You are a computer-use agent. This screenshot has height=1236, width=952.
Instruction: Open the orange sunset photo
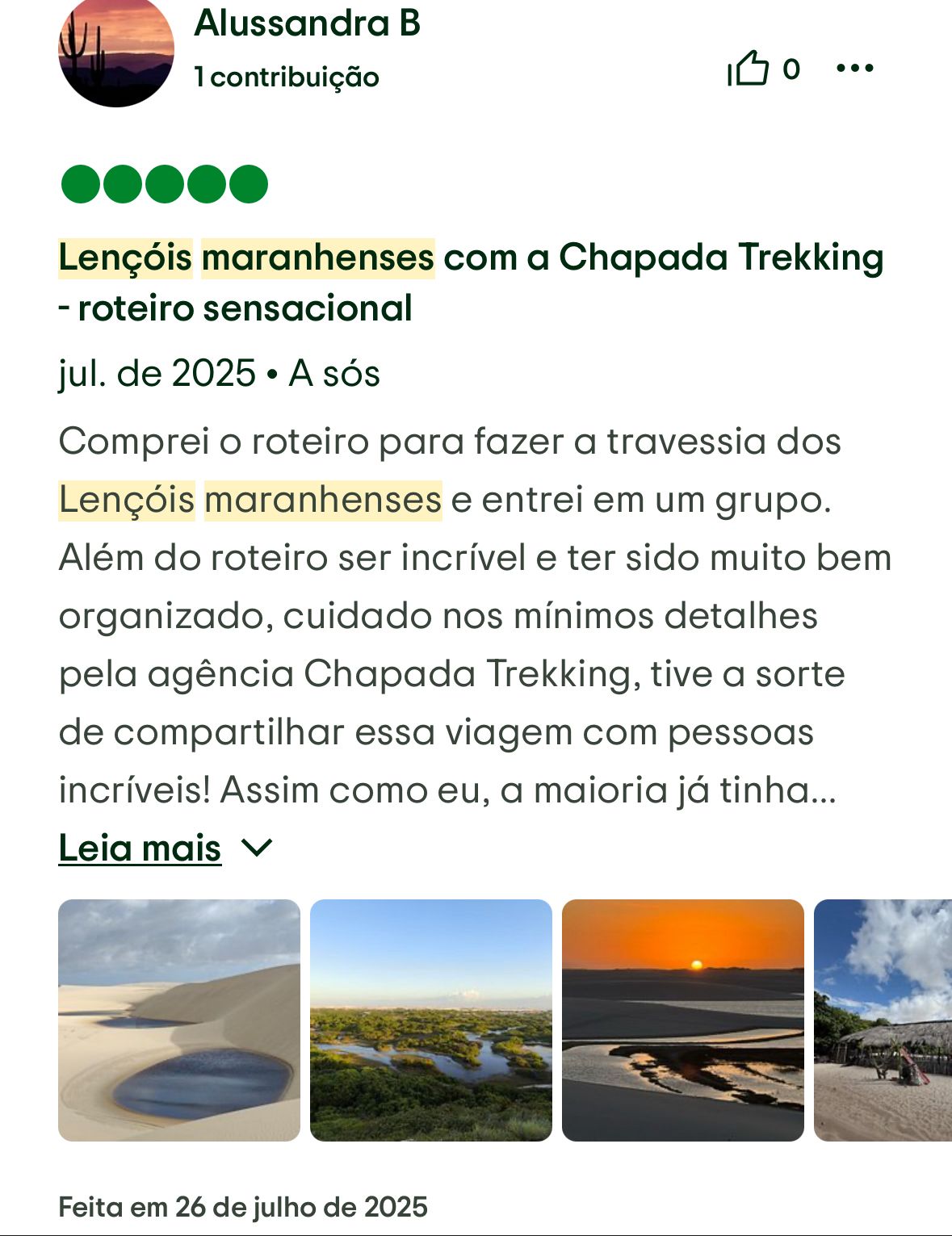pyautogui.click(x=683, y=1020)
